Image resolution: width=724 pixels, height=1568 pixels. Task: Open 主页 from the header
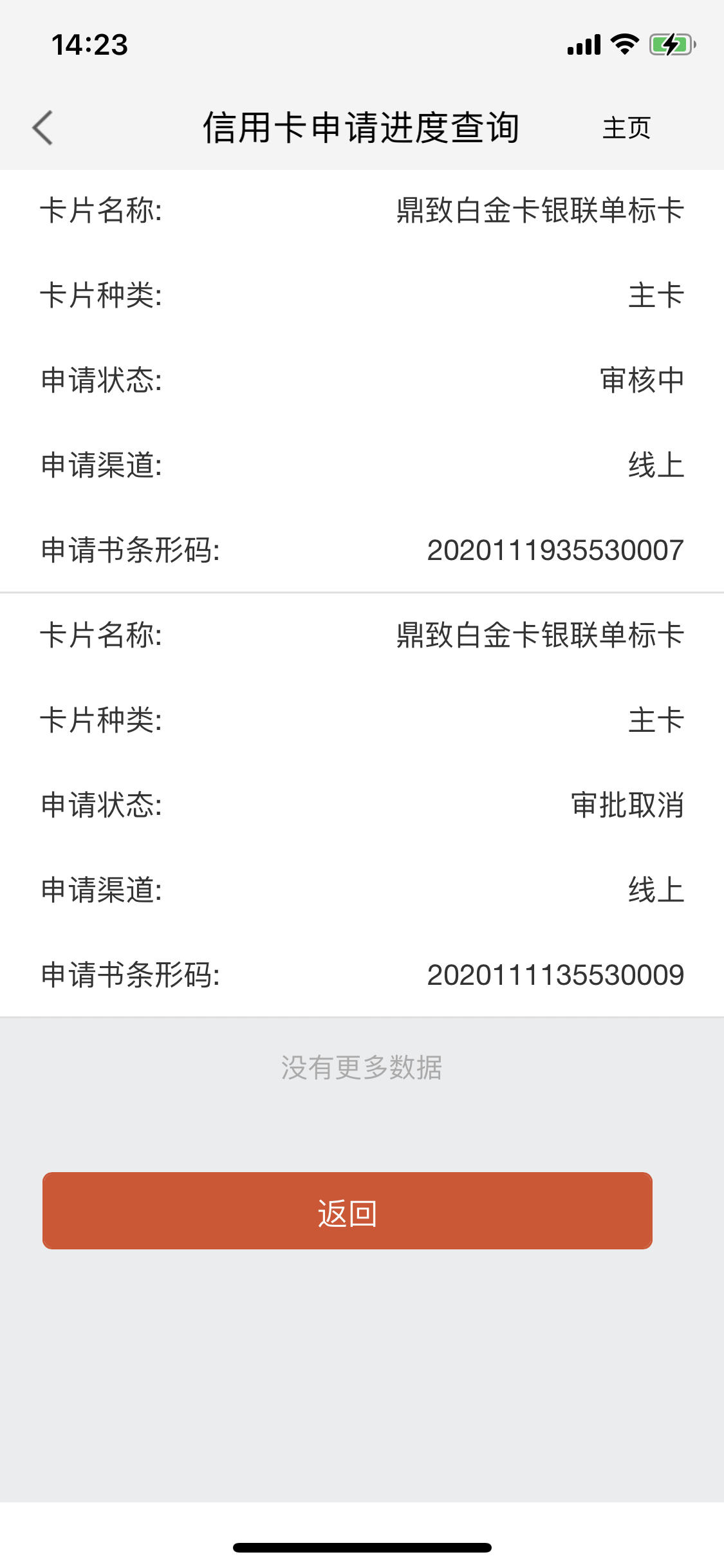click(626, 127)
